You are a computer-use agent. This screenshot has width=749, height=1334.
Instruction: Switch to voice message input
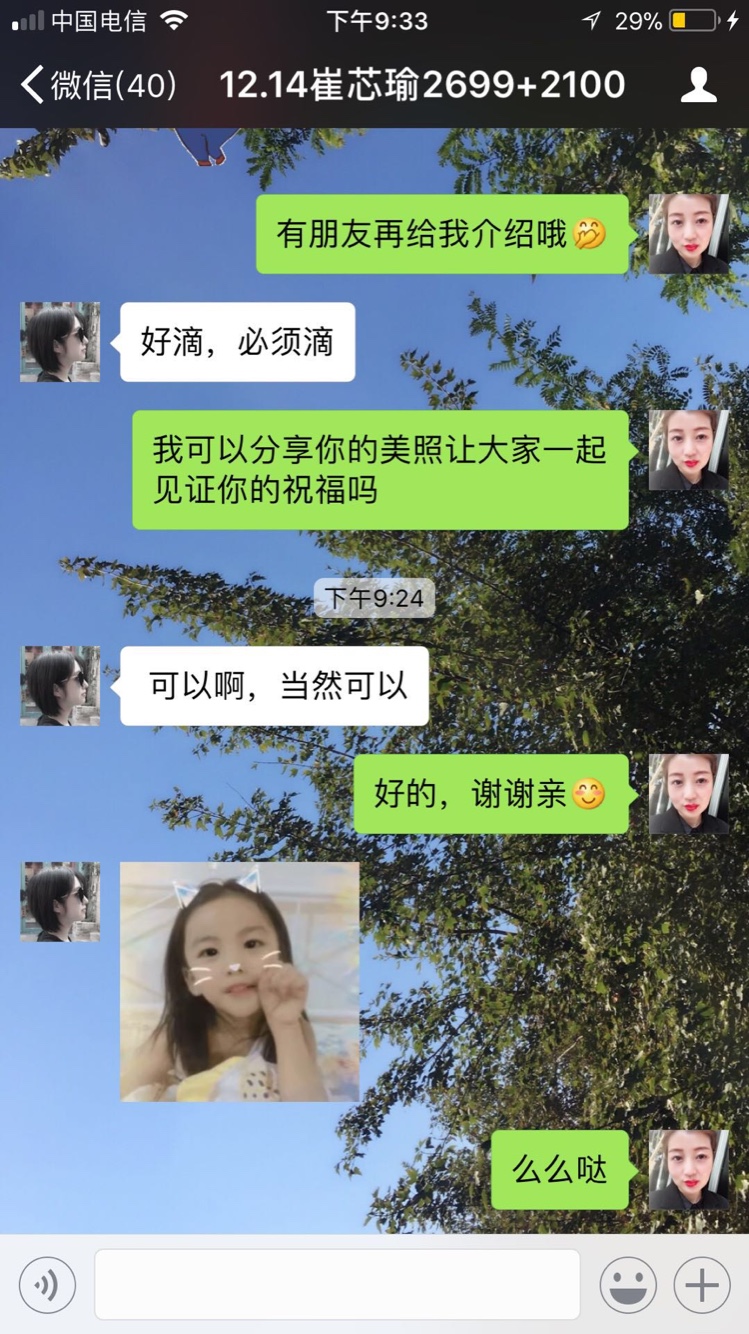[47, 1284]
